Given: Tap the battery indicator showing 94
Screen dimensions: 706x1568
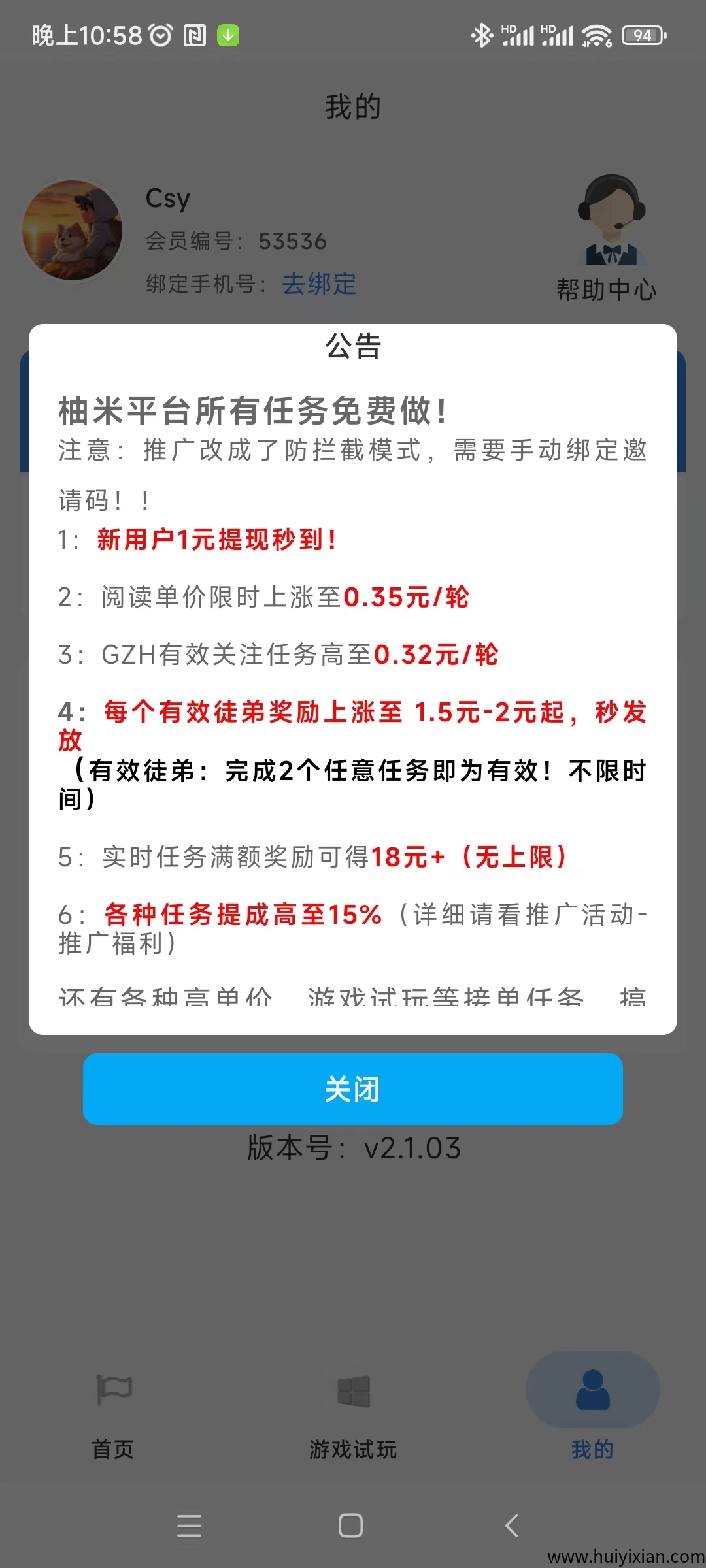Looking at the screenshot, I should (x=643, y=35).
